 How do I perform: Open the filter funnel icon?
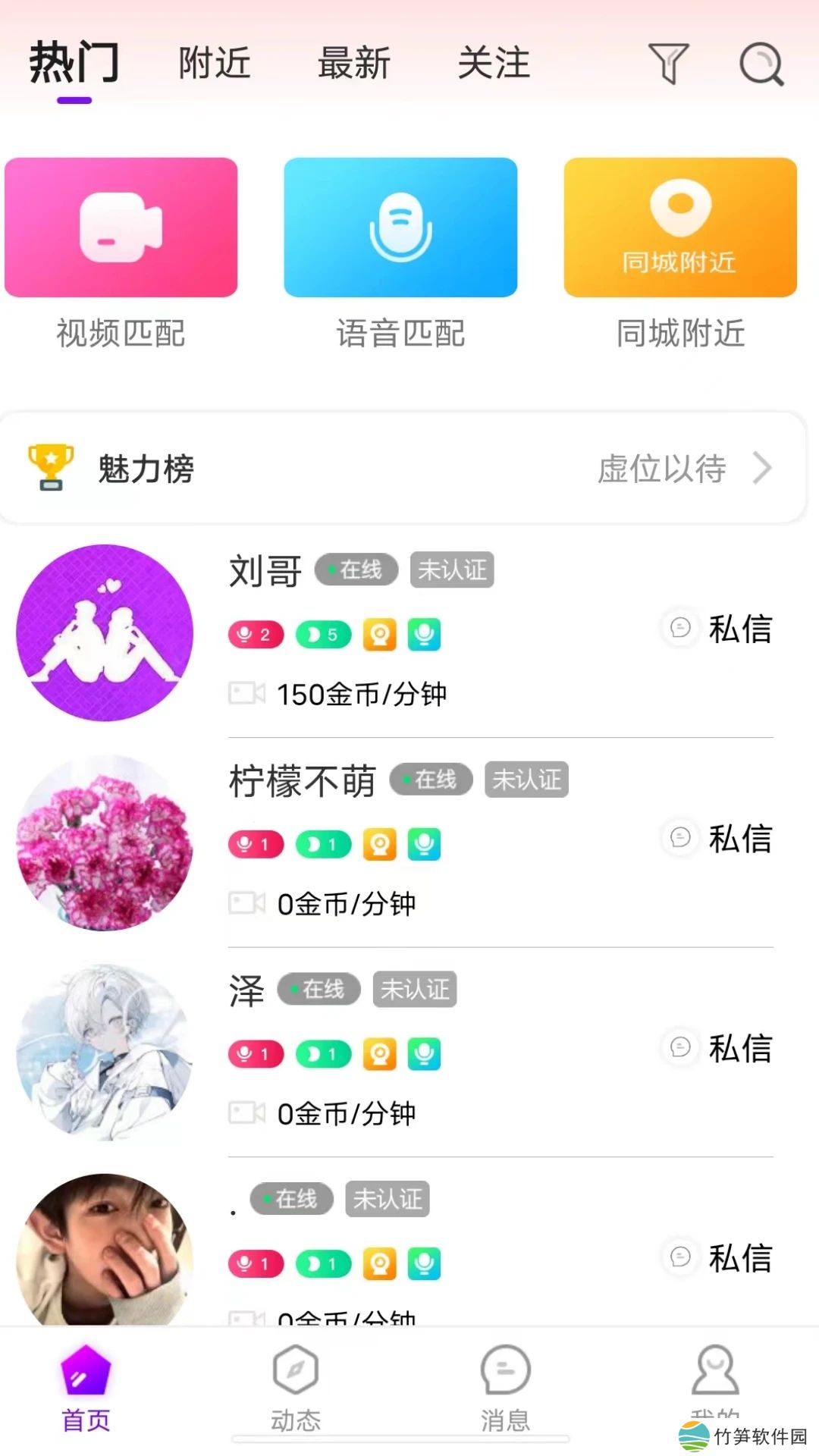tap(668, 64)
